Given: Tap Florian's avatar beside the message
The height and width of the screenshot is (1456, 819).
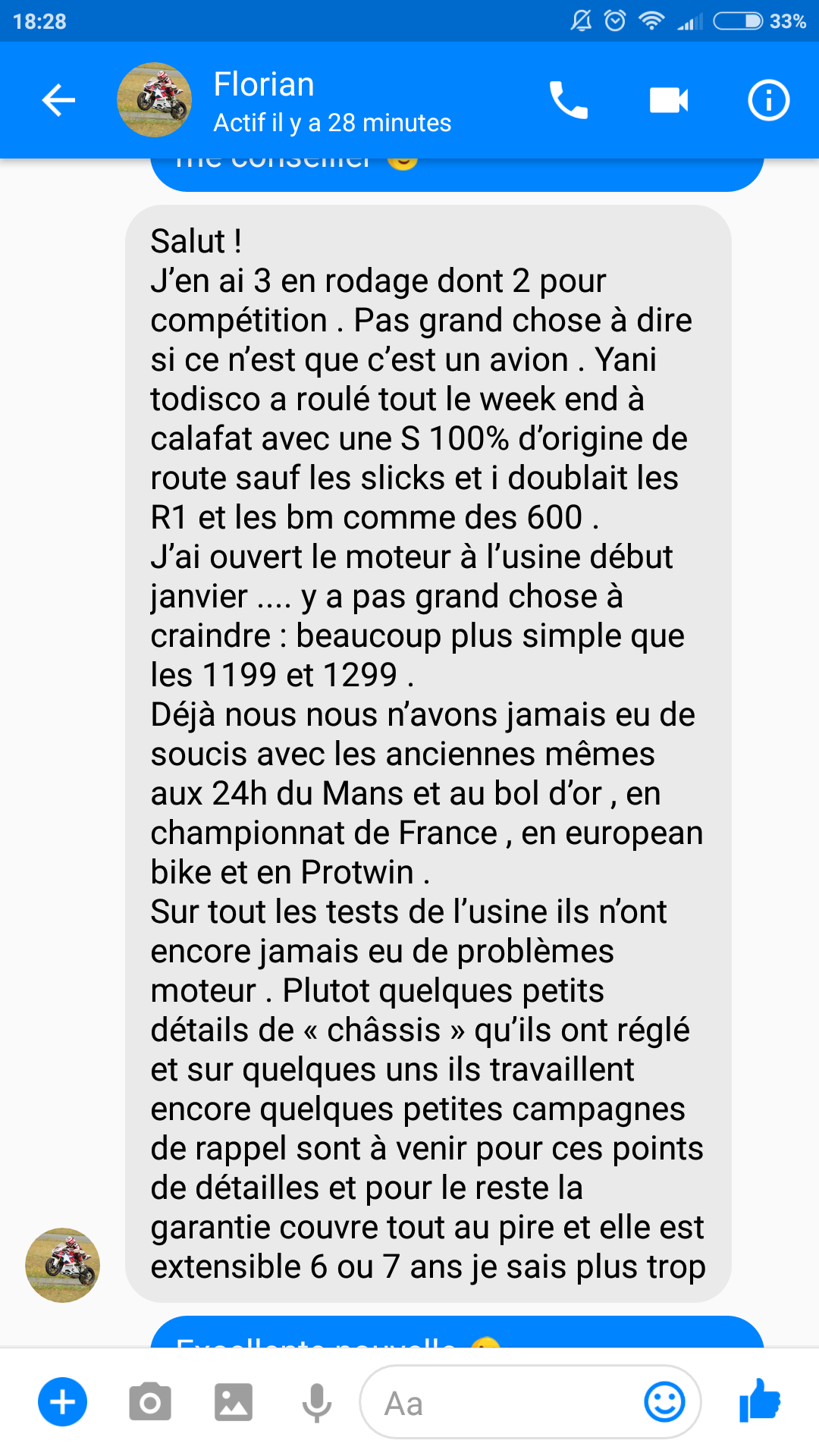Looking at the screenshot, I should coord(63,1265).
